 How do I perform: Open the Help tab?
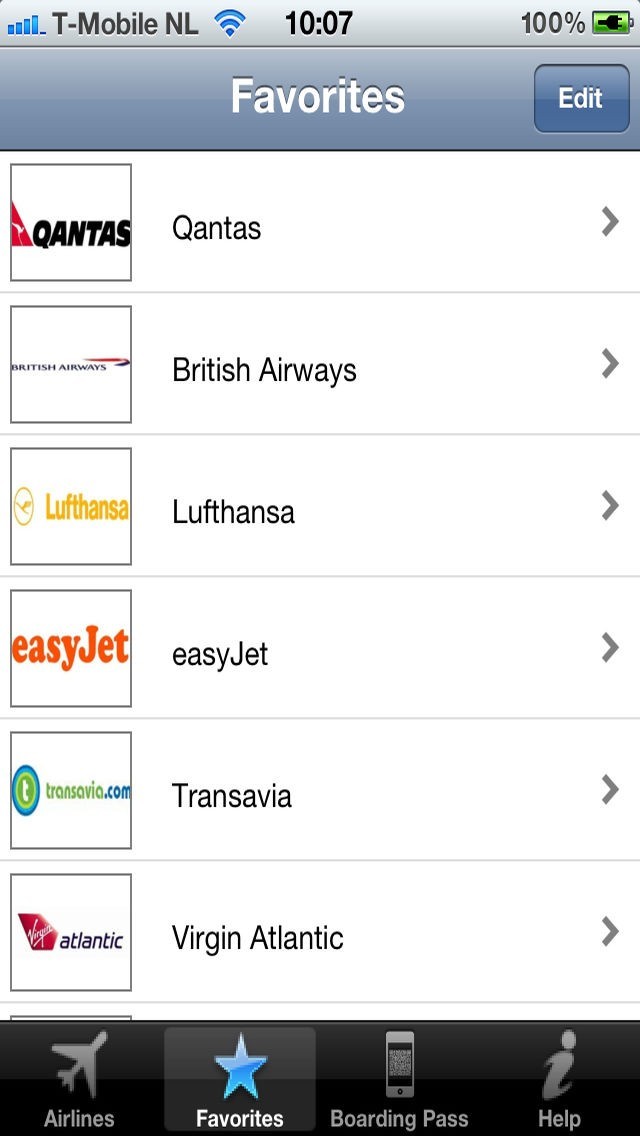[x=559, y=1080]
